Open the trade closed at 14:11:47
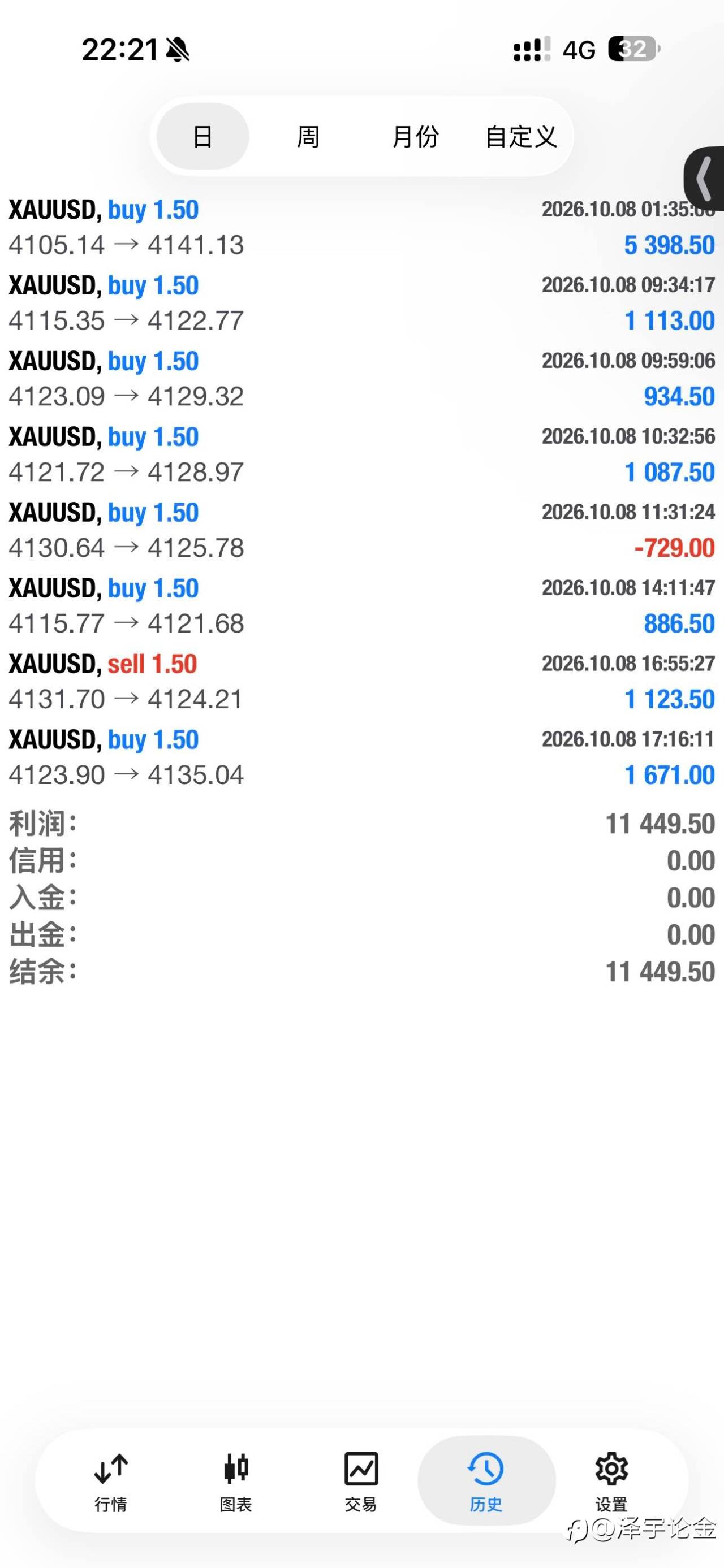 click(x=361, y=605)
